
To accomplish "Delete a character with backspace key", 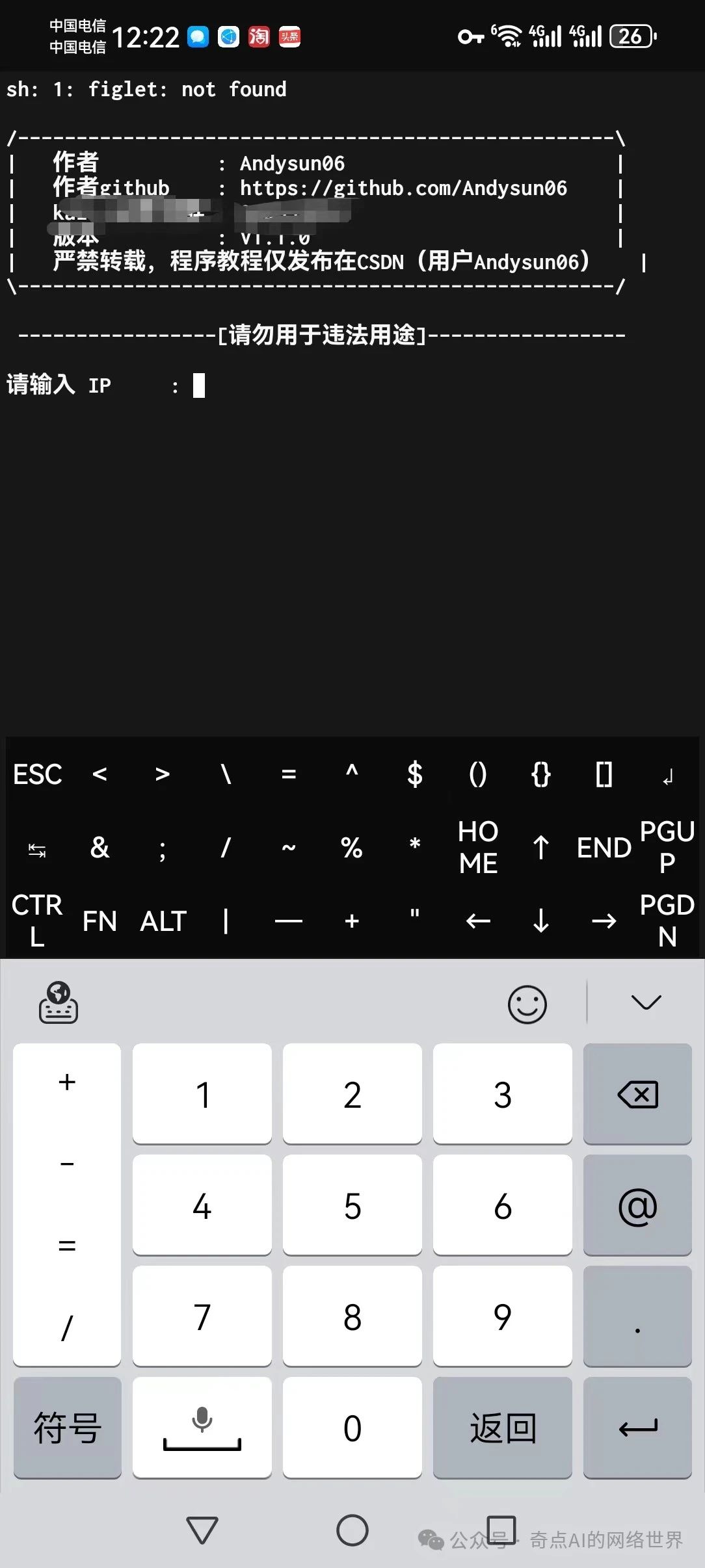I will tap(637, 1093).
